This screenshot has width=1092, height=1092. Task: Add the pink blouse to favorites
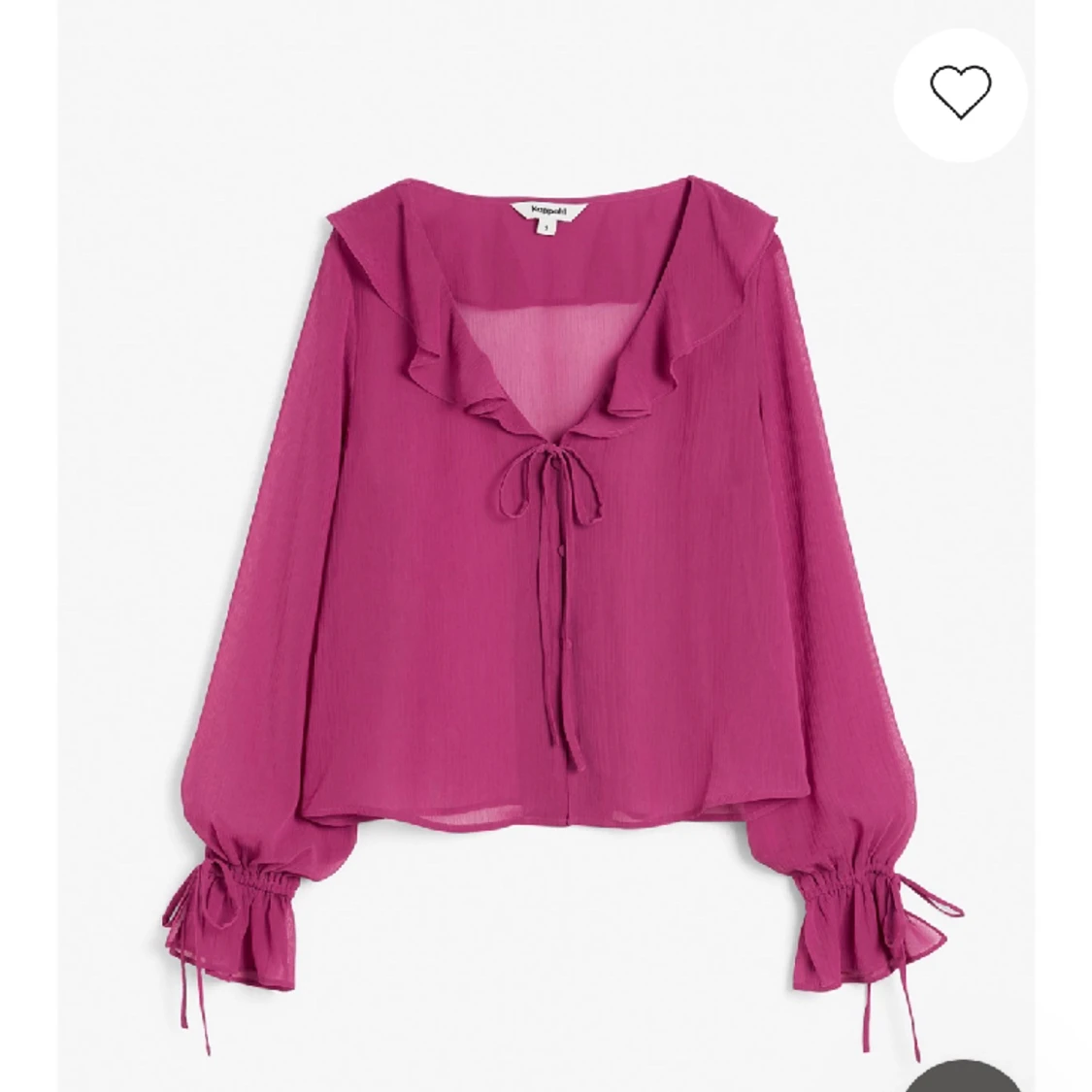(x=960, y=90)
